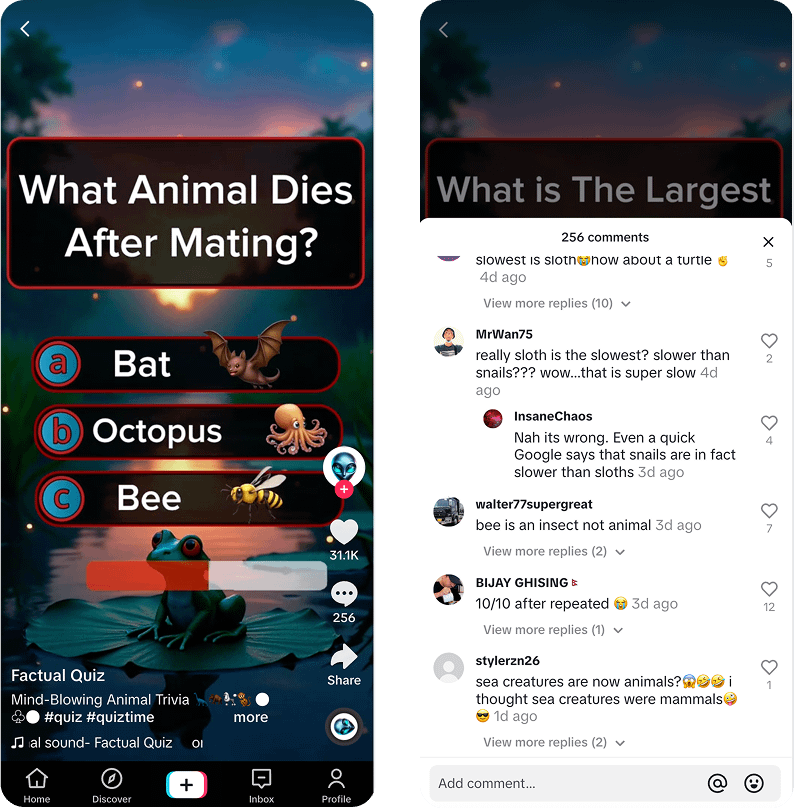Viewport: 794px width, 808px height.
Task: Open the spinning sound disc icon
Action: point(343,727)
